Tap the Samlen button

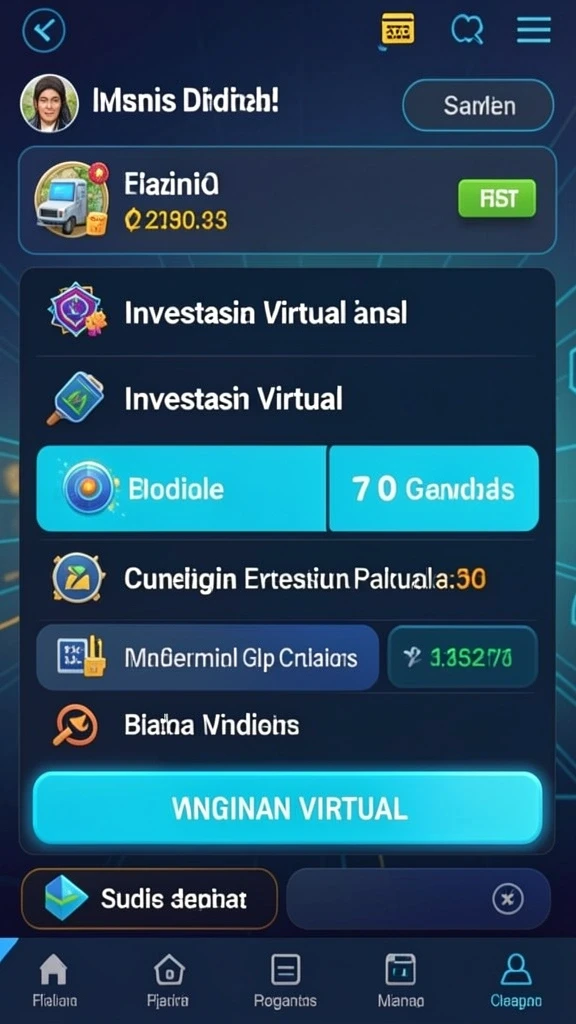(478, 105)
